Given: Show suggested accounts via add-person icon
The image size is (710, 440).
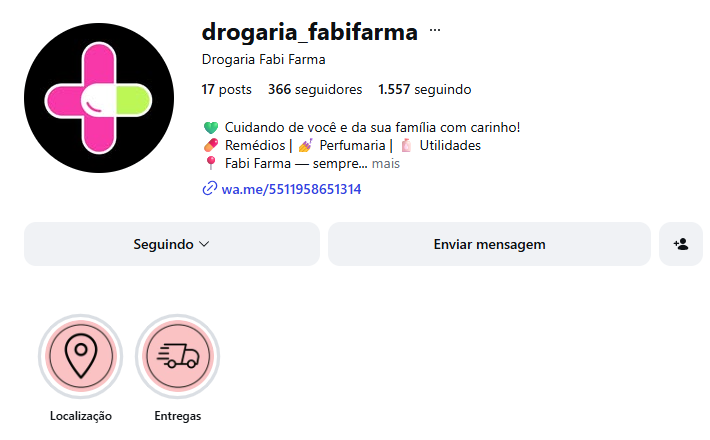Looking at the screenshot, I should [x=681, y=244].
